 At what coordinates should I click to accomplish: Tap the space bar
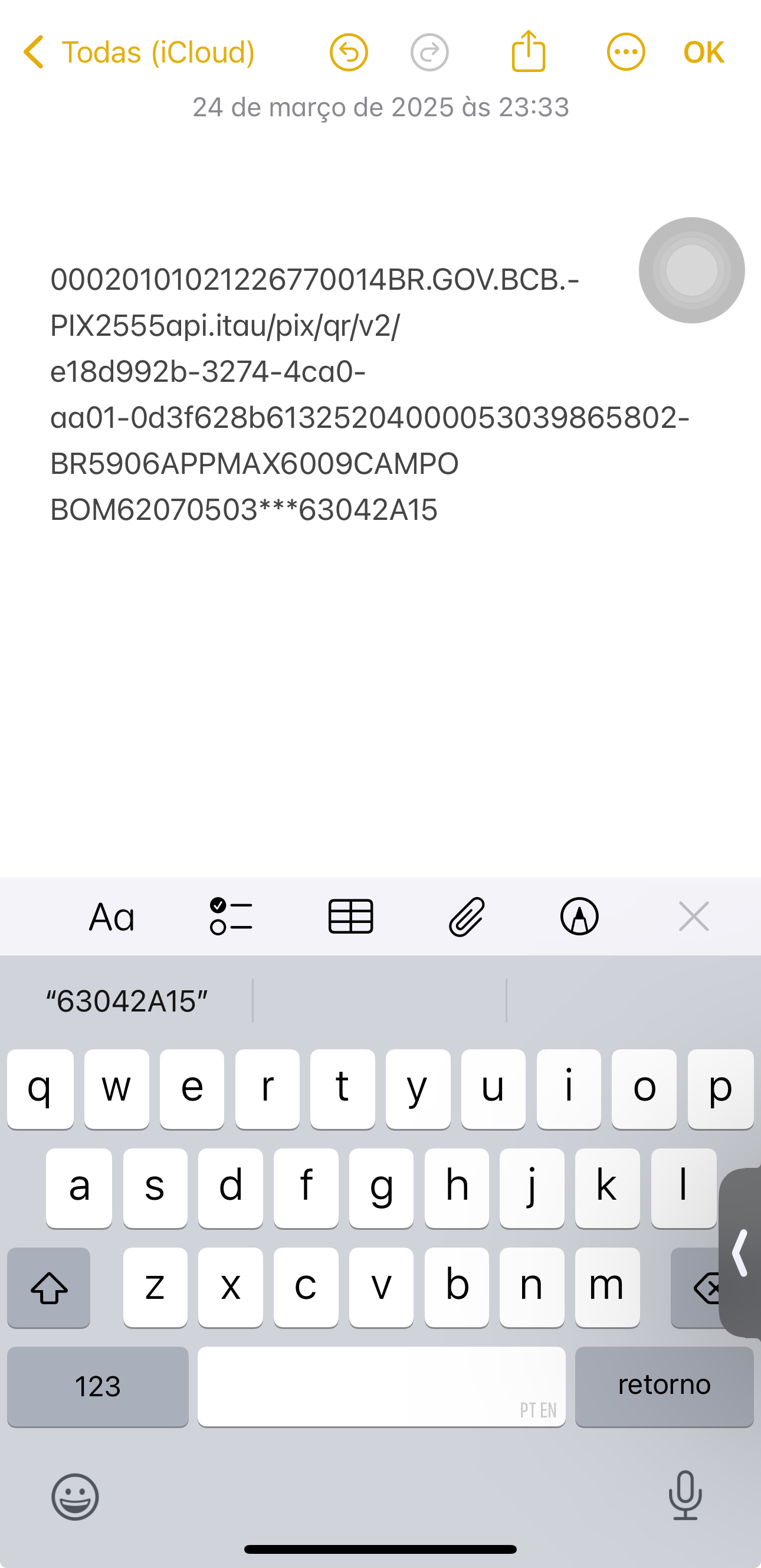382,1387
